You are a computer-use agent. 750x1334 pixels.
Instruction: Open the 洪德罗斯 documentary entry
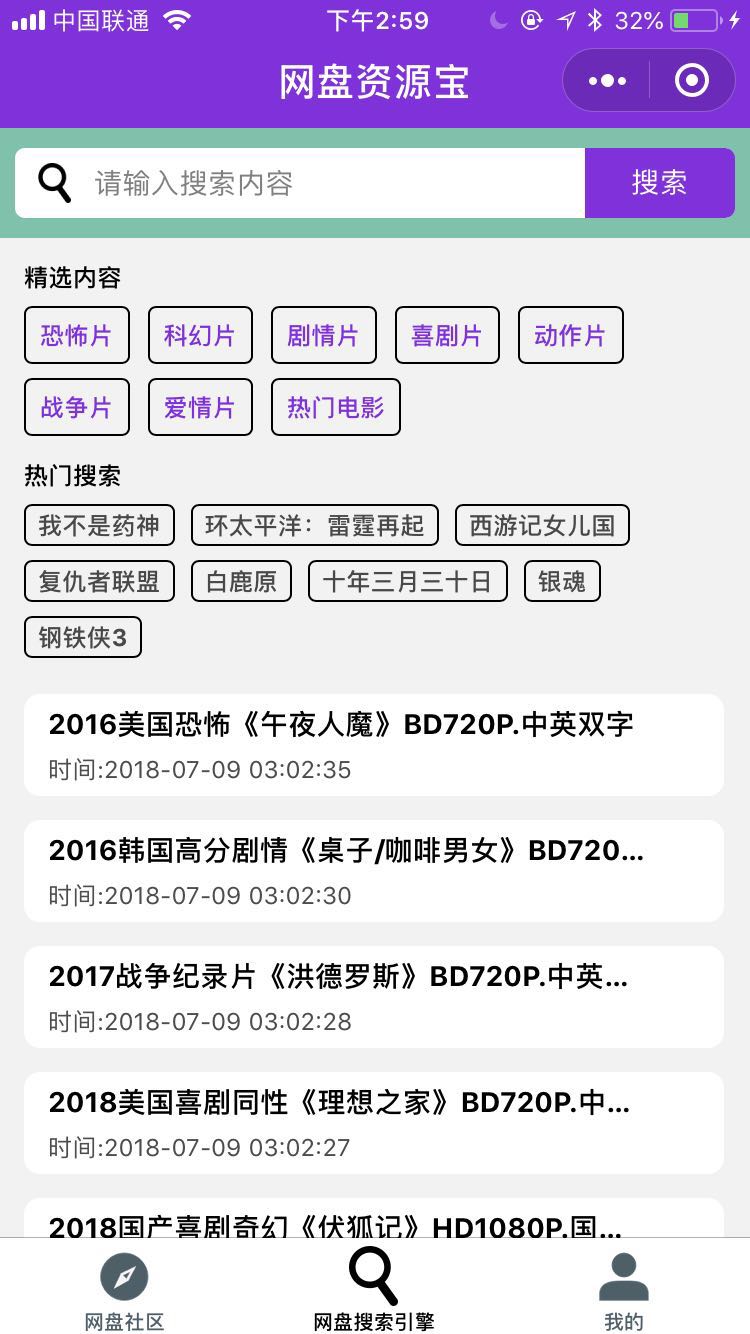click(374, 997)
